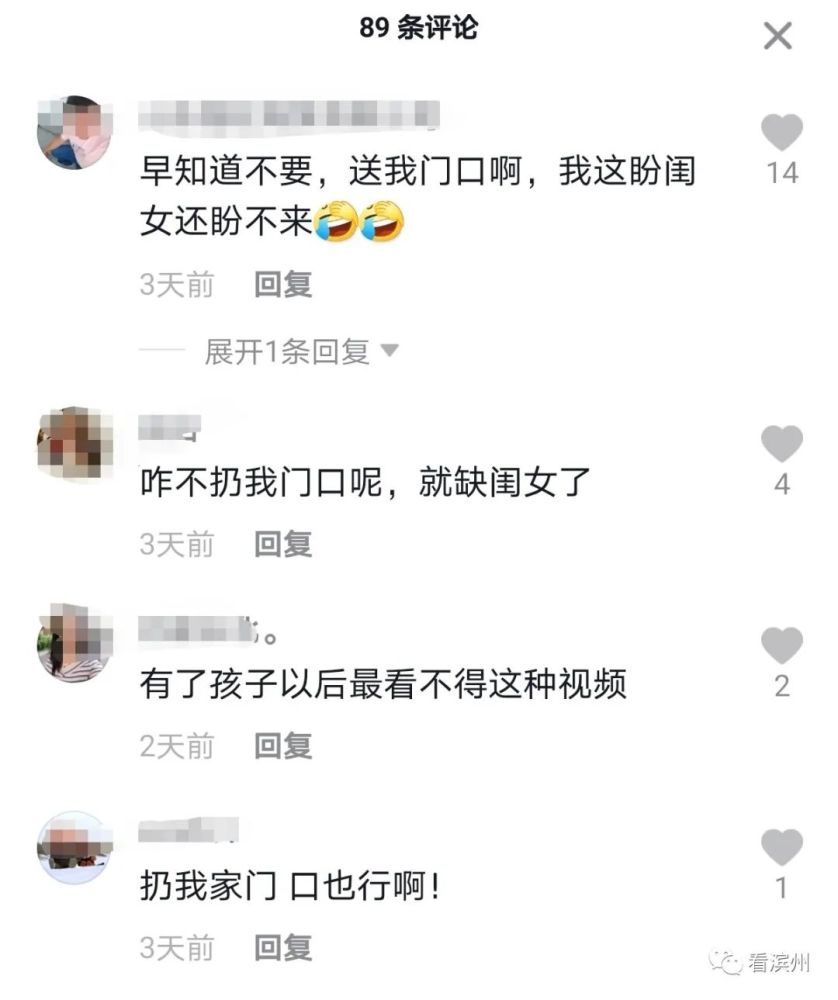
Task: Like the comment 咋不扔我门口呢
Action: [781, 443]
